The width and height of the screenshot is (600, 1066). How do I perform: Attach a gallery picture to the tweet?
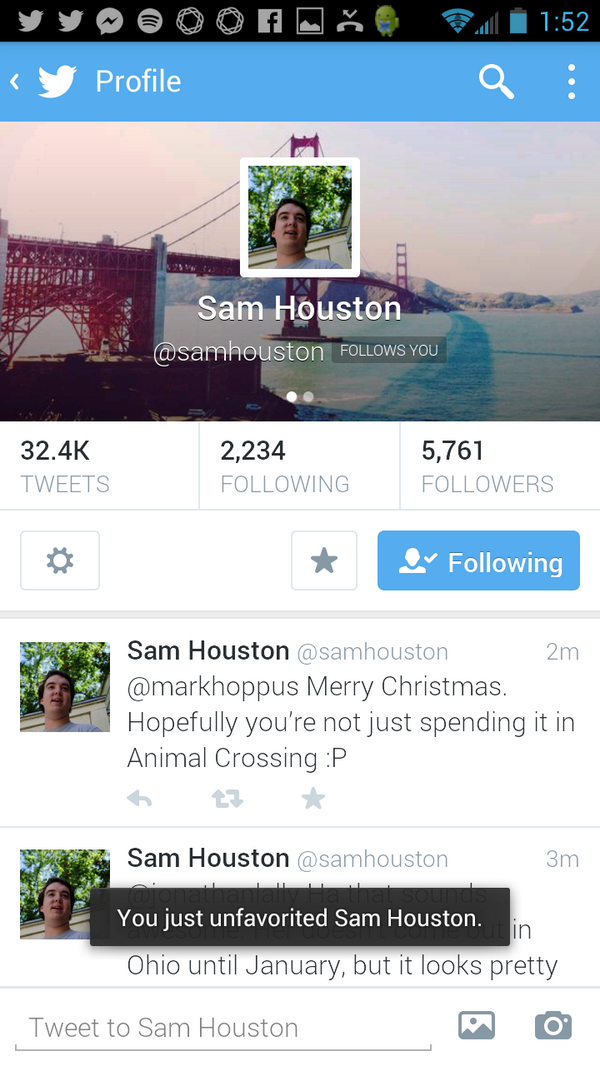[477, 1025]
